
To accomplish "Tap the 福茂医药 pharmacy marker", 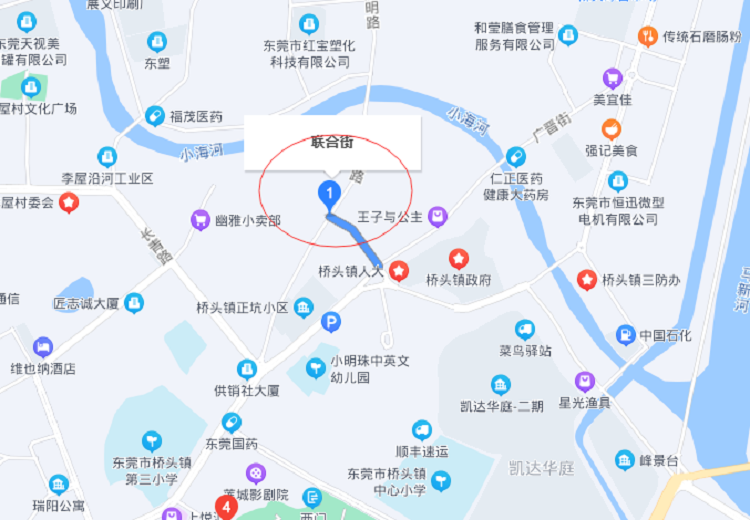I will (x=155, y=117).
